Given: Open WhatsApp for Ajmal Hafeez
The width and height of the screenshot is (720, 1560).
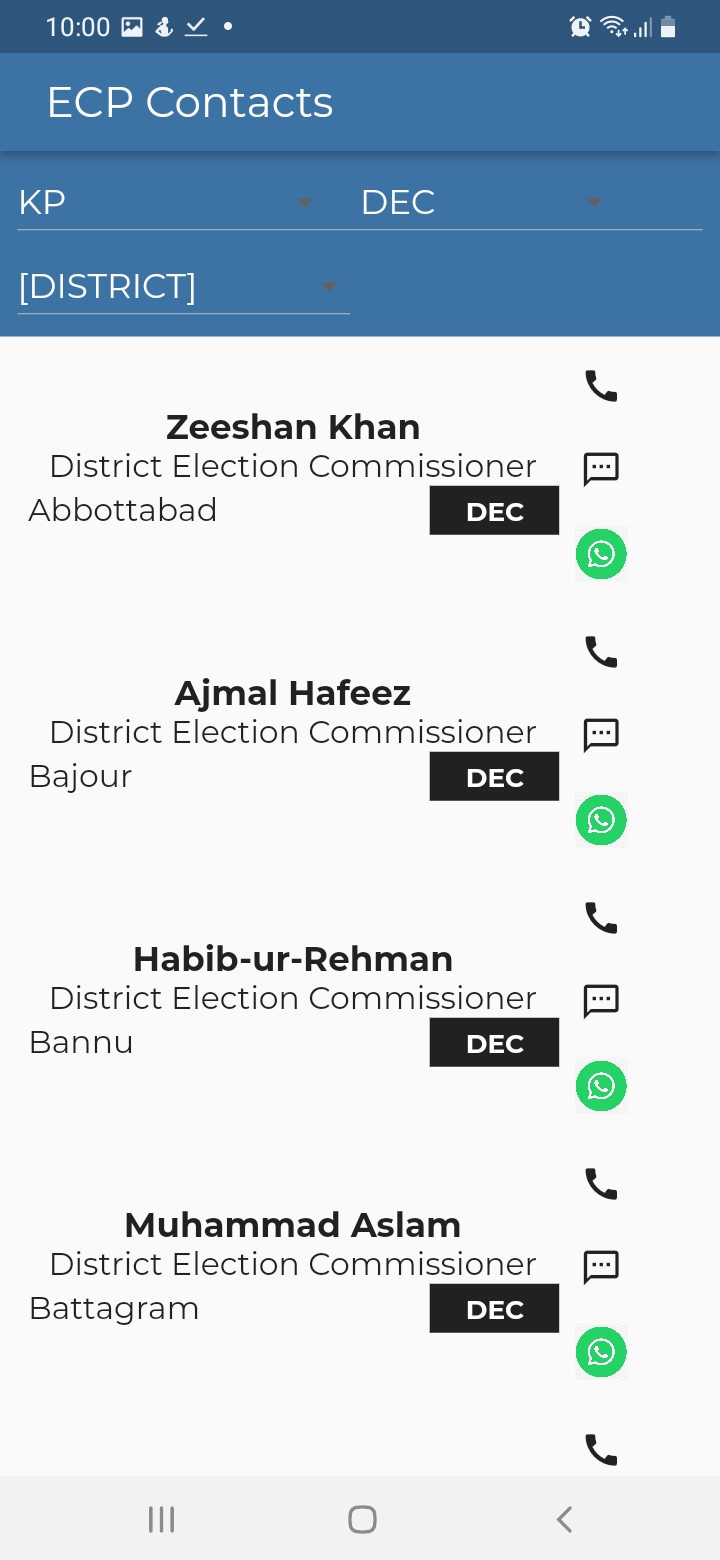Looking at the screenshot, I should tap(601, 820).
